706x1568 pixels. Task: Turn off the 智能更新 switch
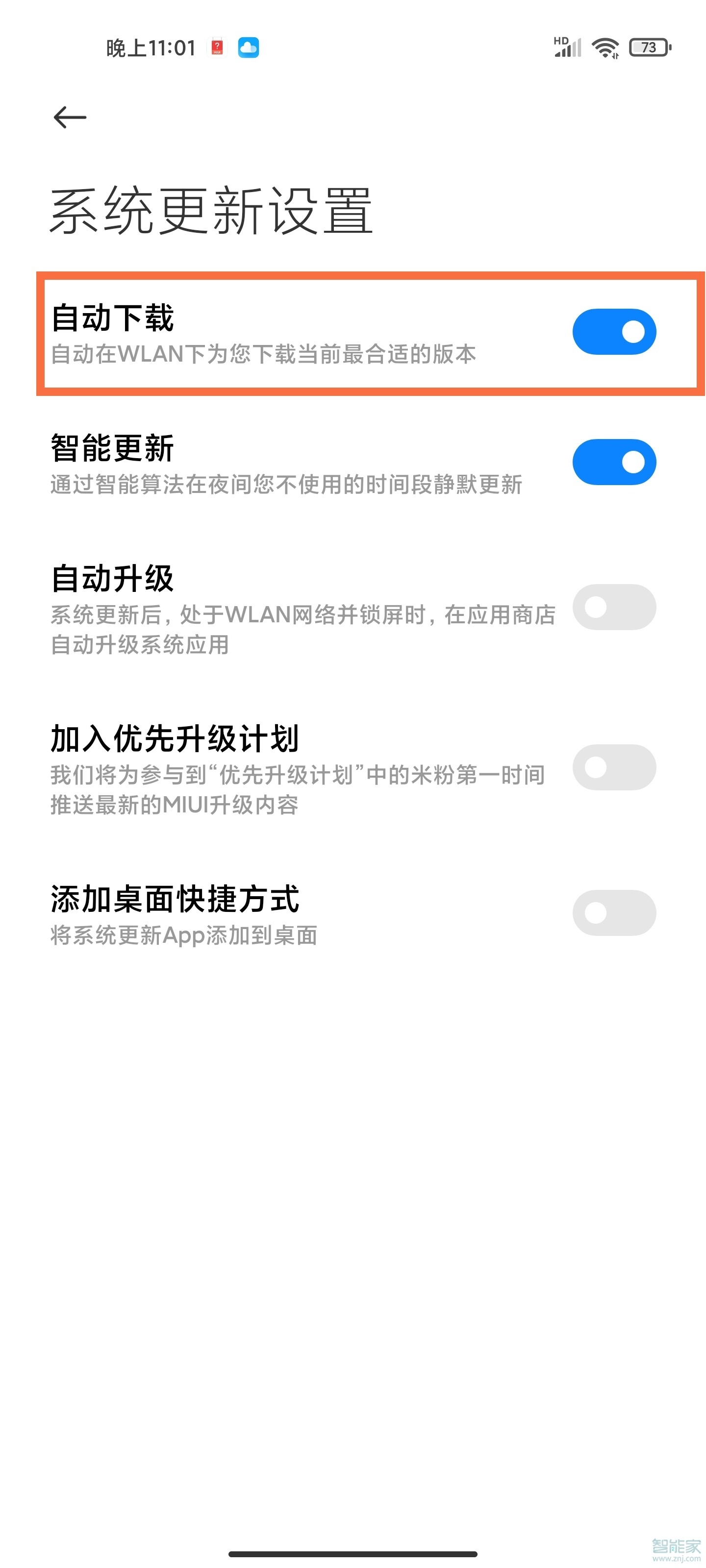tap(613, 462)
